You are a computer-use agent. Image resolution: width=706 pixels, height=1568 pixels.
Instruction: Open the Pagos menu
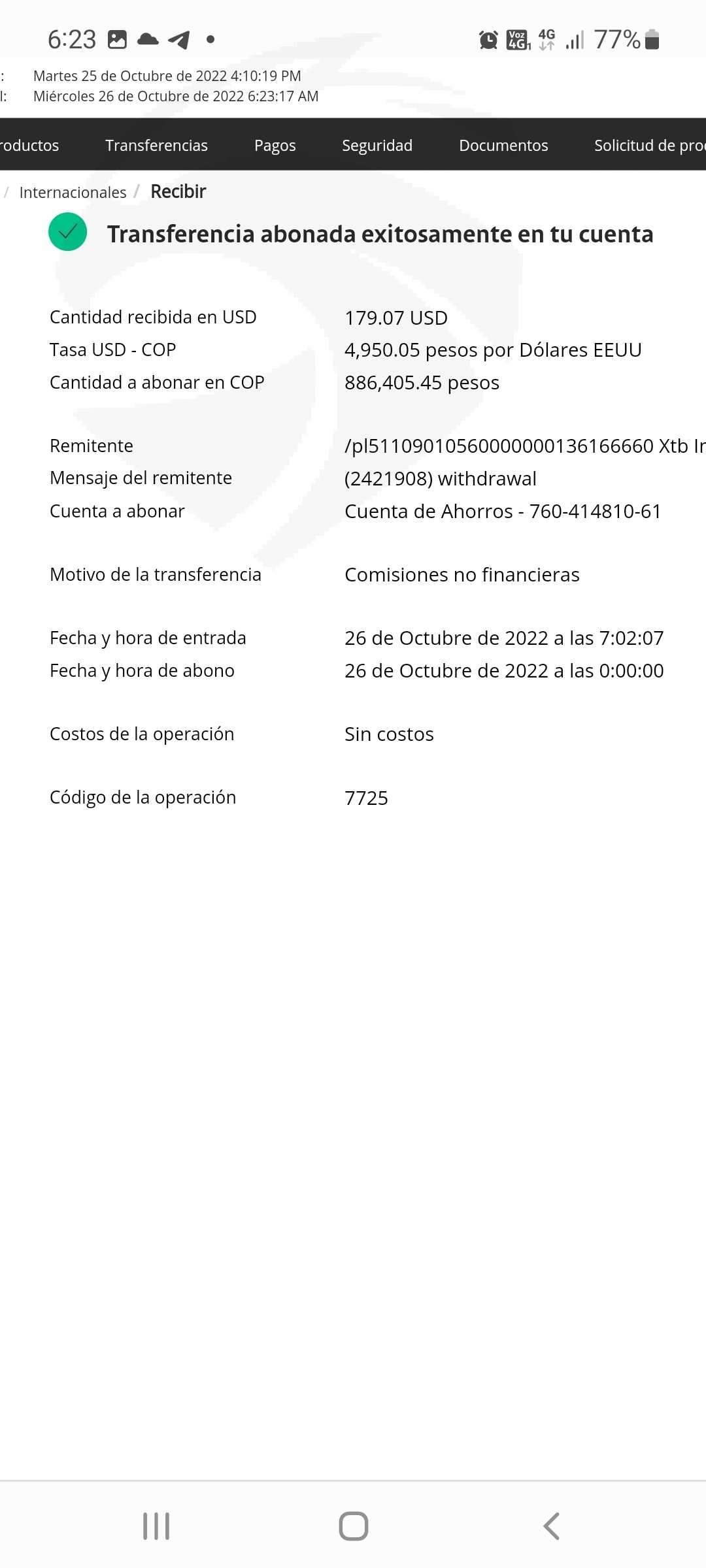[x=275, y=145]
